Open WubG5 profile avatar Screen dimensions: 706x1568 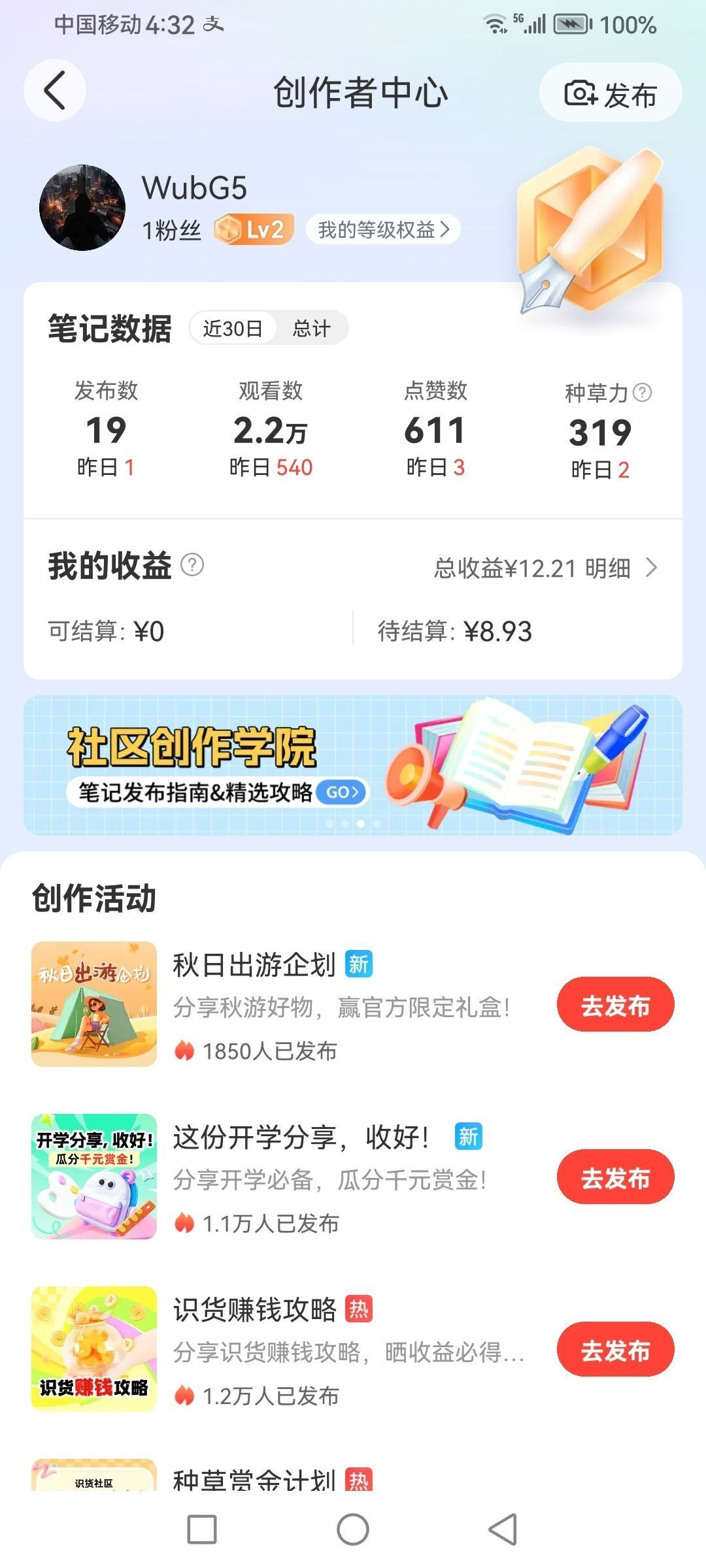point(82,208)
